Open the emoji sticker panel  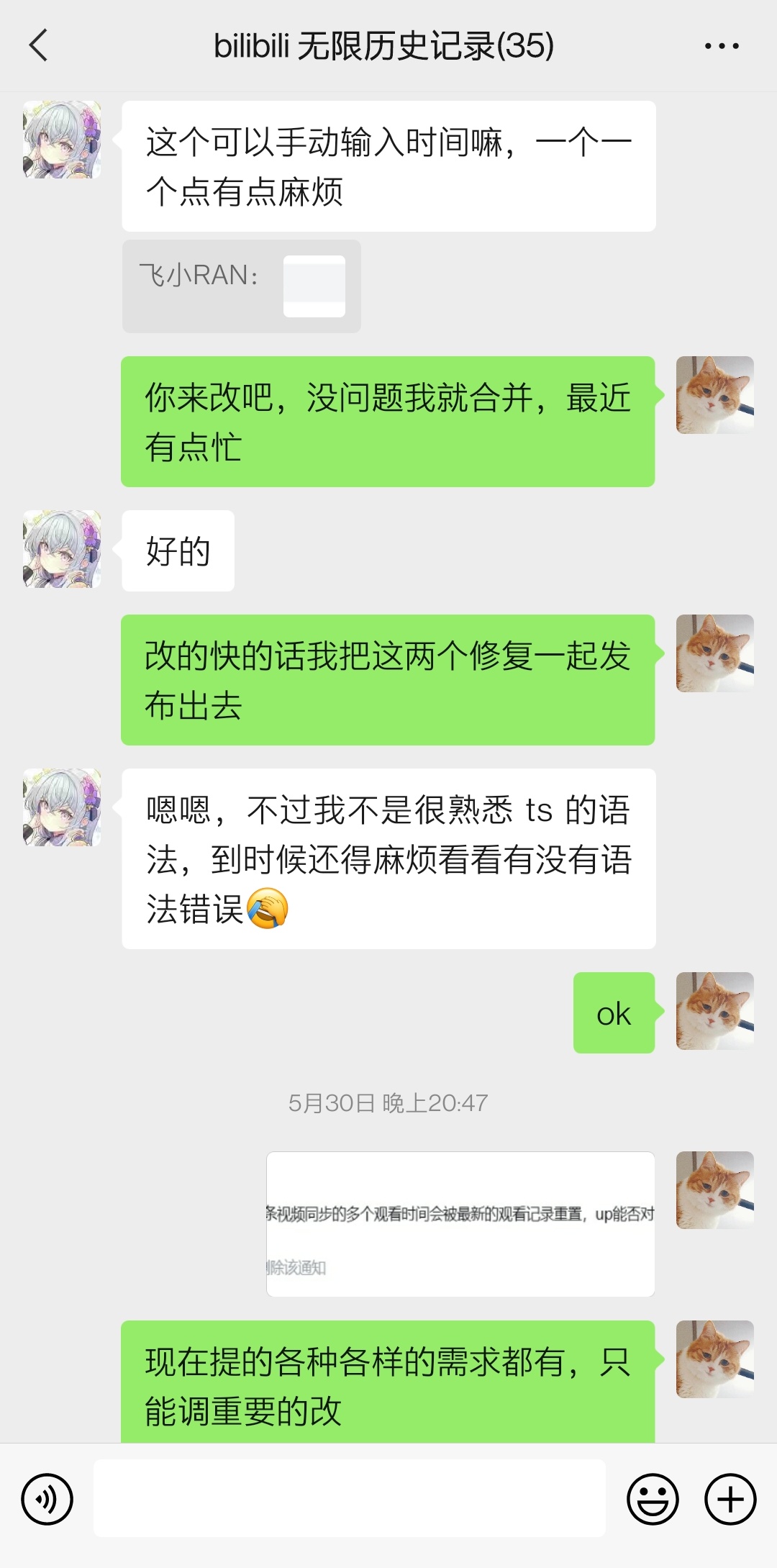coord(653,1500)
